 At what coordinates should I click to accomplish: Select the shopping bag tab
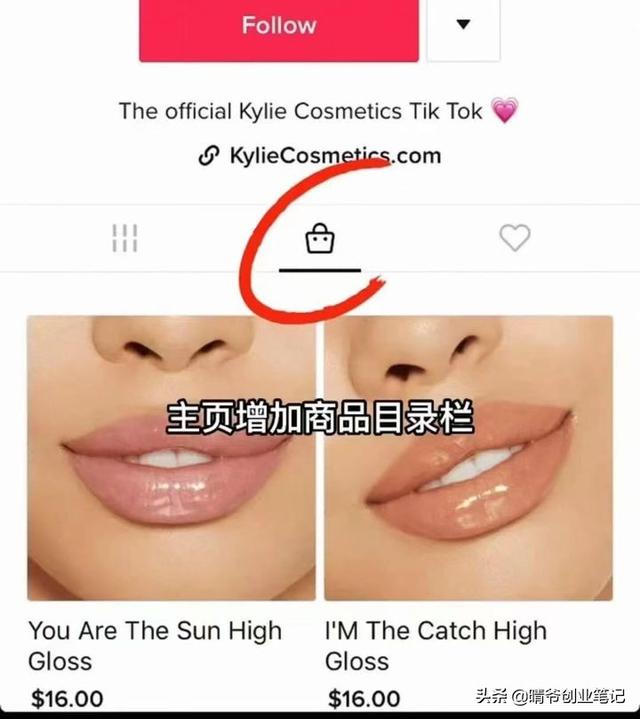tap(320, 239)
